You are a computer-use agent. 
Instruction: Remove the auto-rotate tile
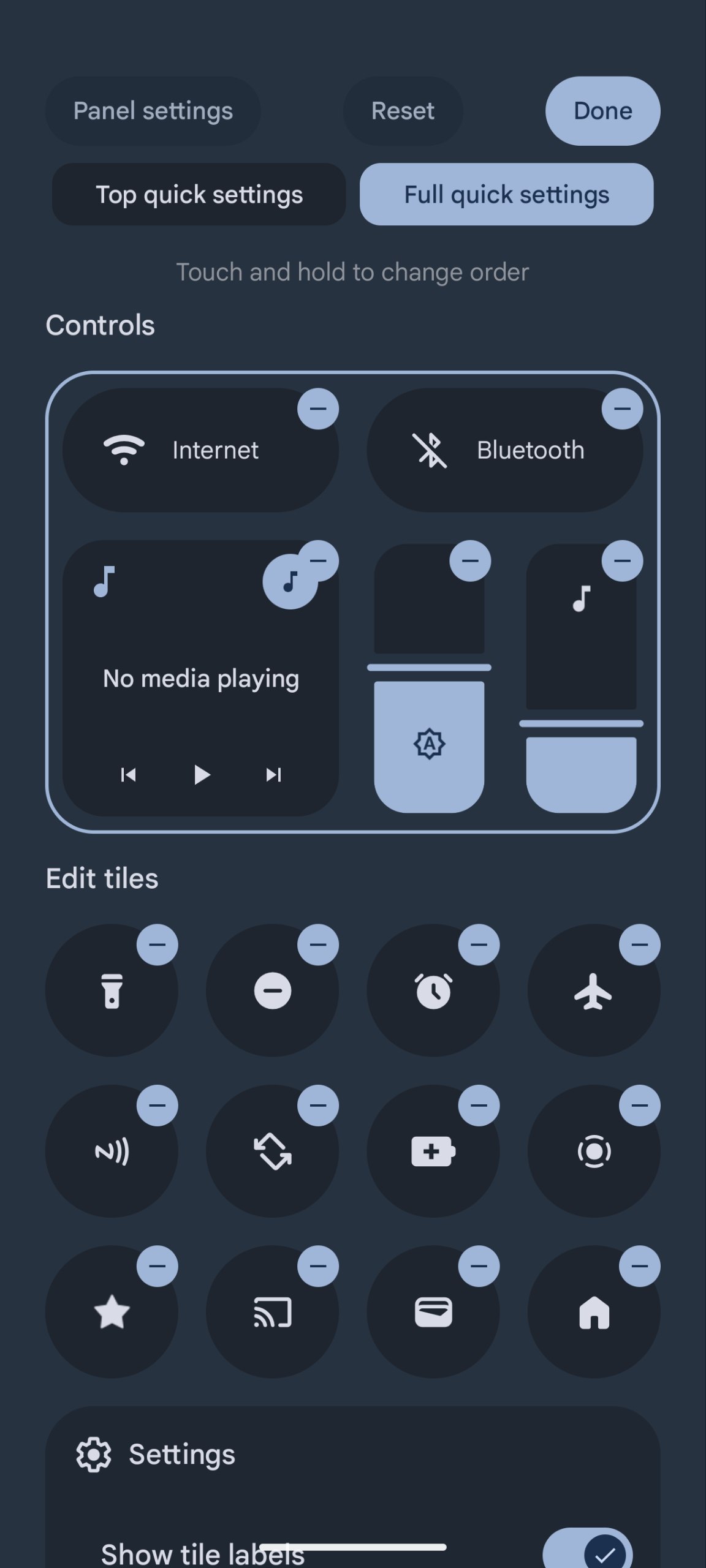pos(318,1106)
